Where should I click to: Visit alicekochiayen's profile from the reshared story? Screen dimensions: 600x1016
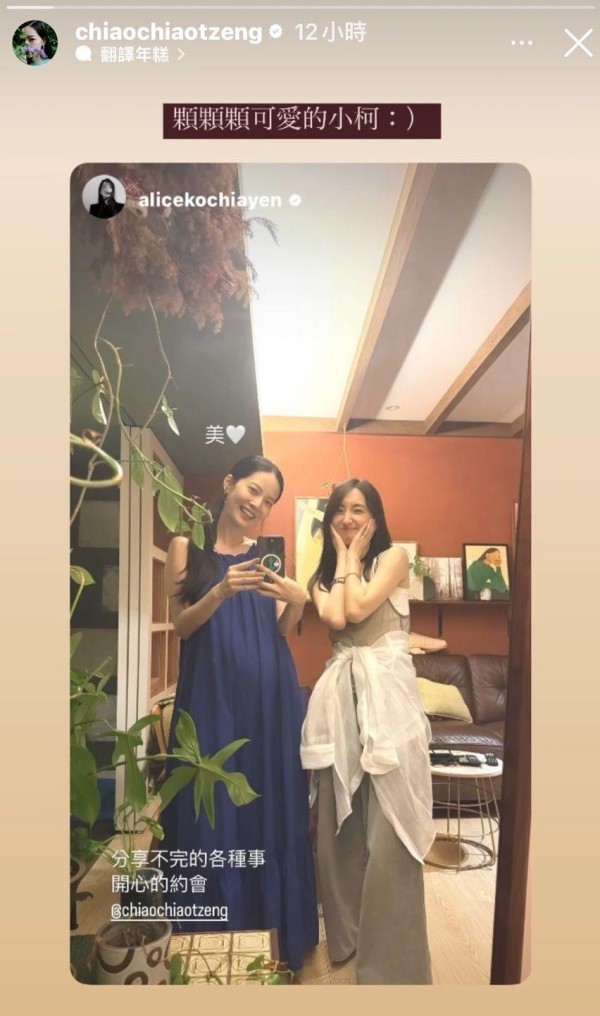click(x=210, y=200)
